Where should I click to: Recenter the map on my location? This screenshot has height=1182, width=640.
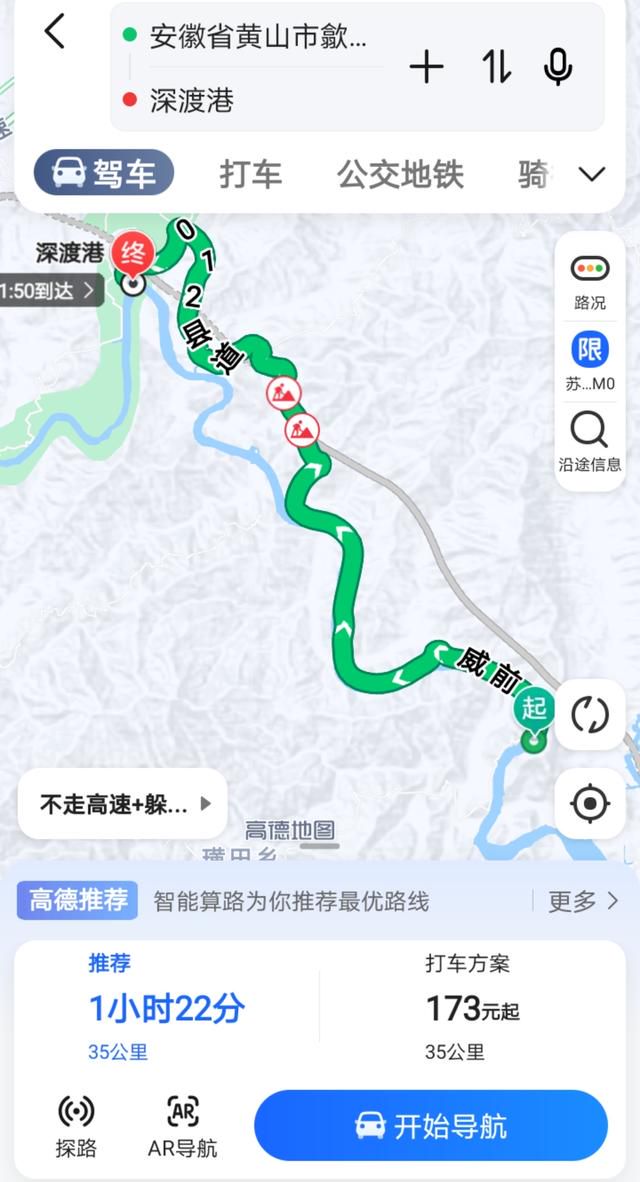590,804
